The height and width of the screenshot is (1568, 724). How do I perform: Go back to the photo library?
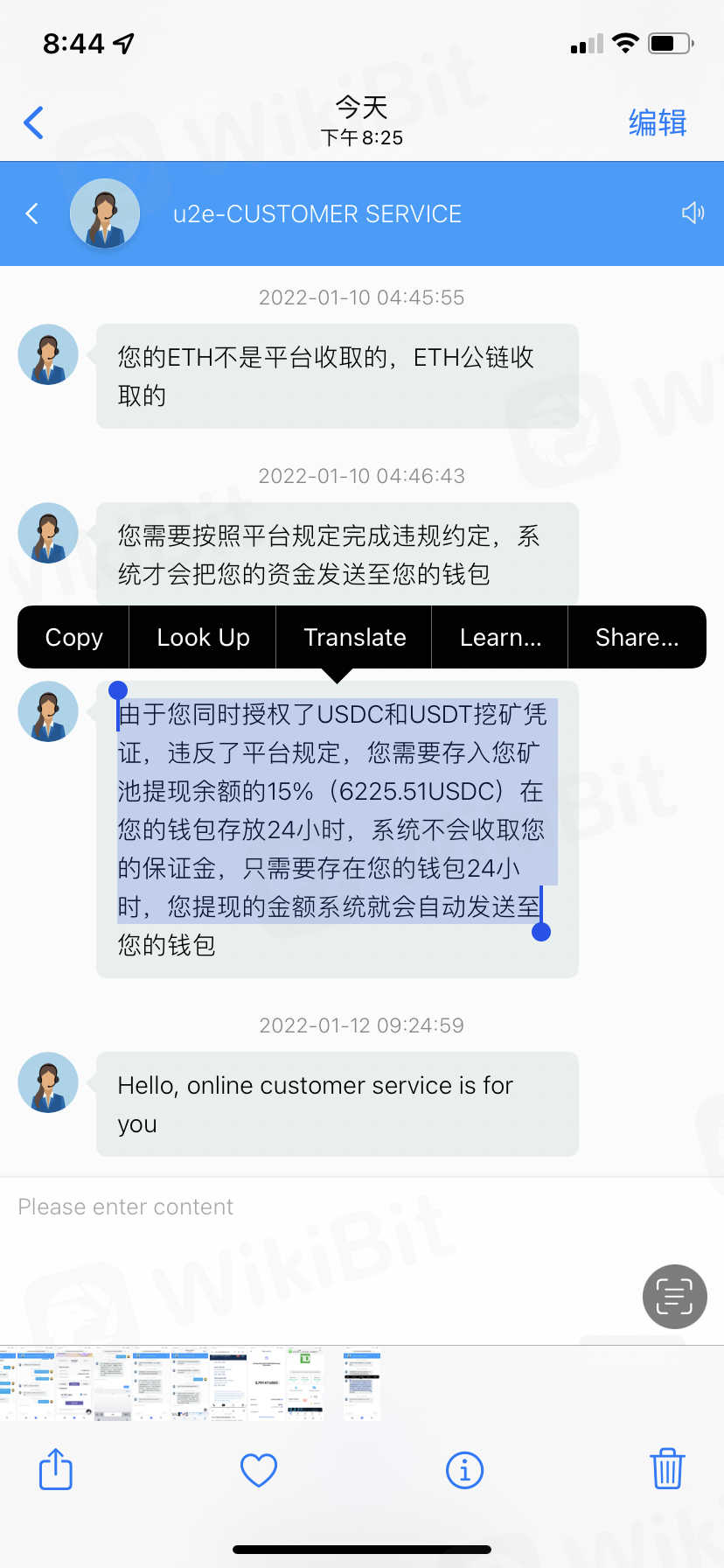(x=33, y=122)
